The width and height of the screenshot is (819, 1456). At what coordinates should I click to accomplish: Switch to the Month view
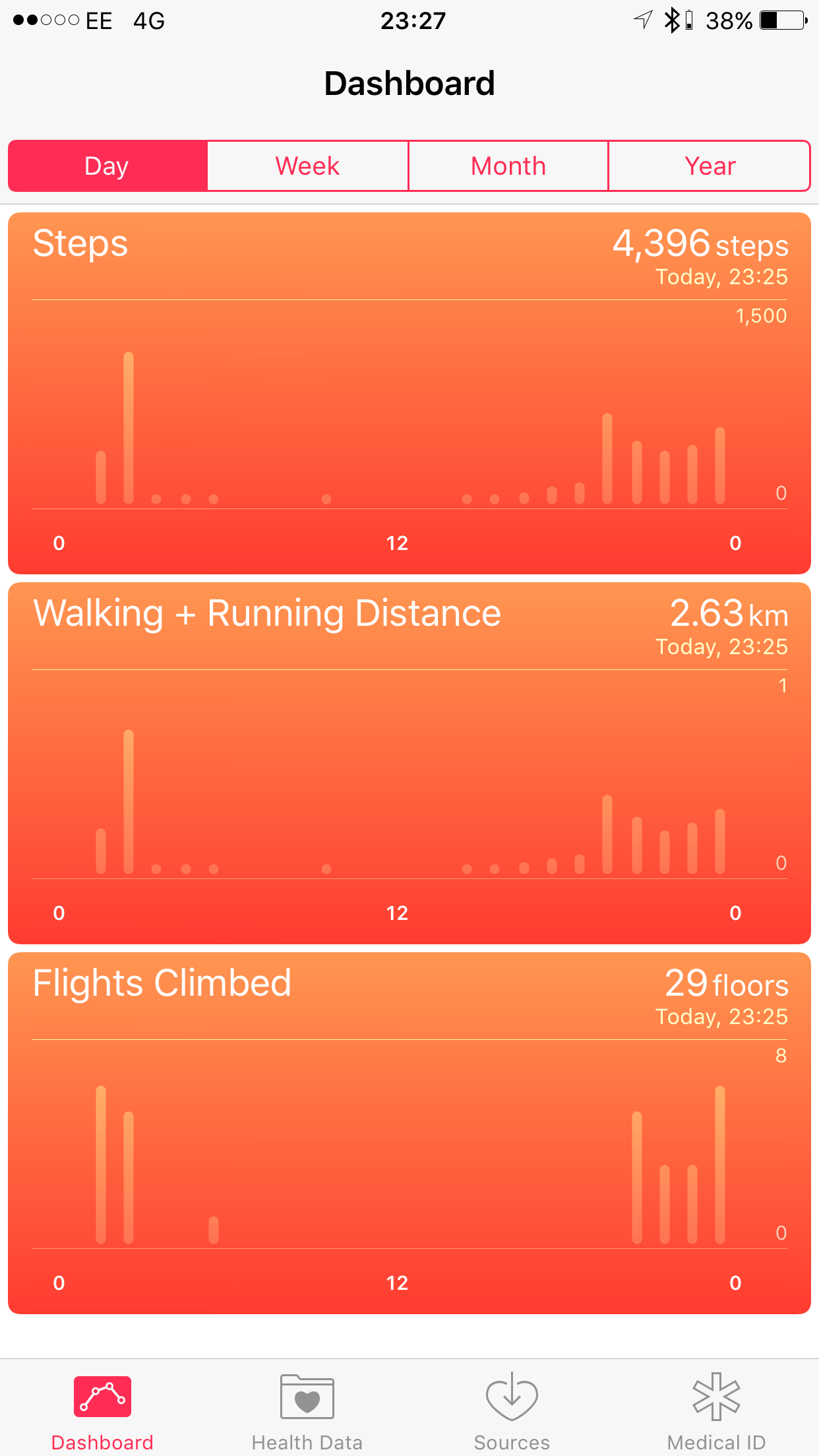[x=508, y=166]
